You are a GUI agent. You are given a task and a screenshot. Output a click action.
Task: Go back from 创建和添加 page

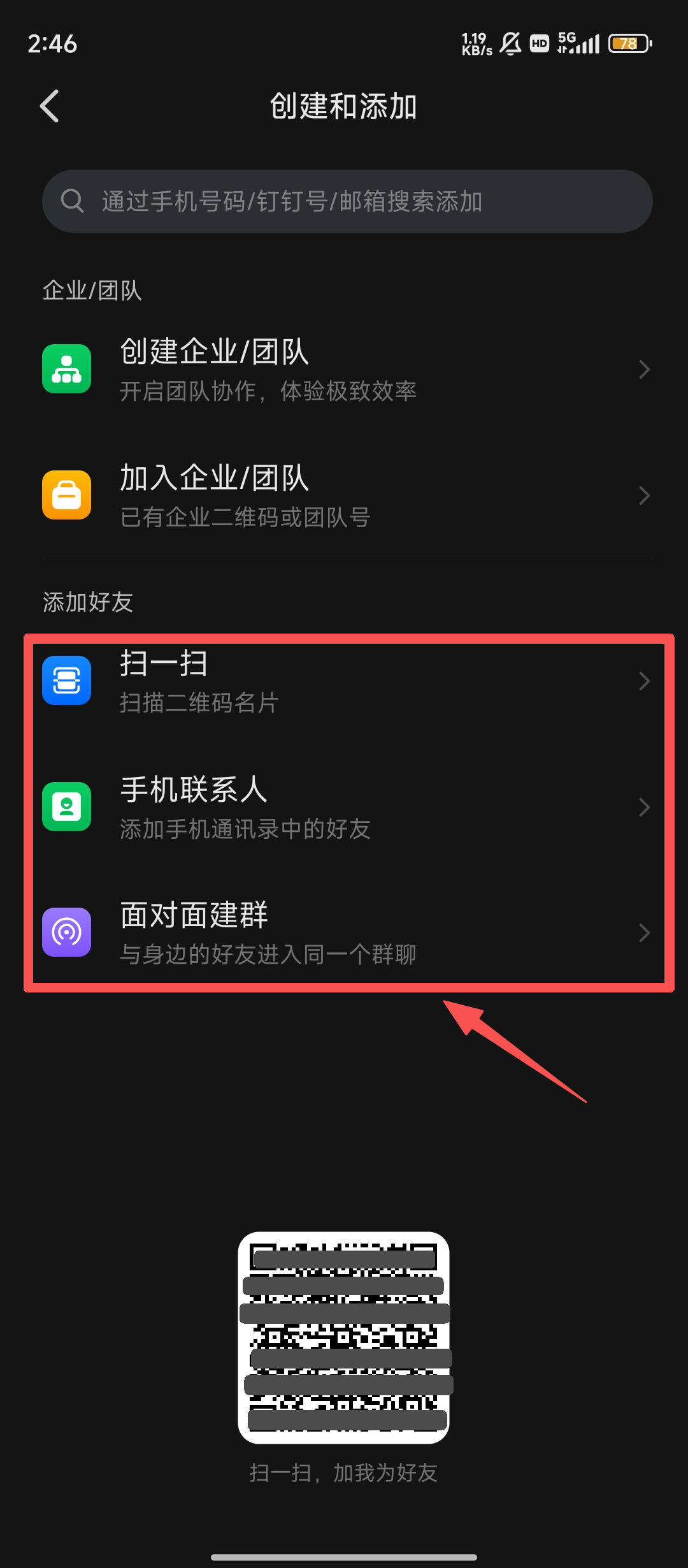pos(50,106)
